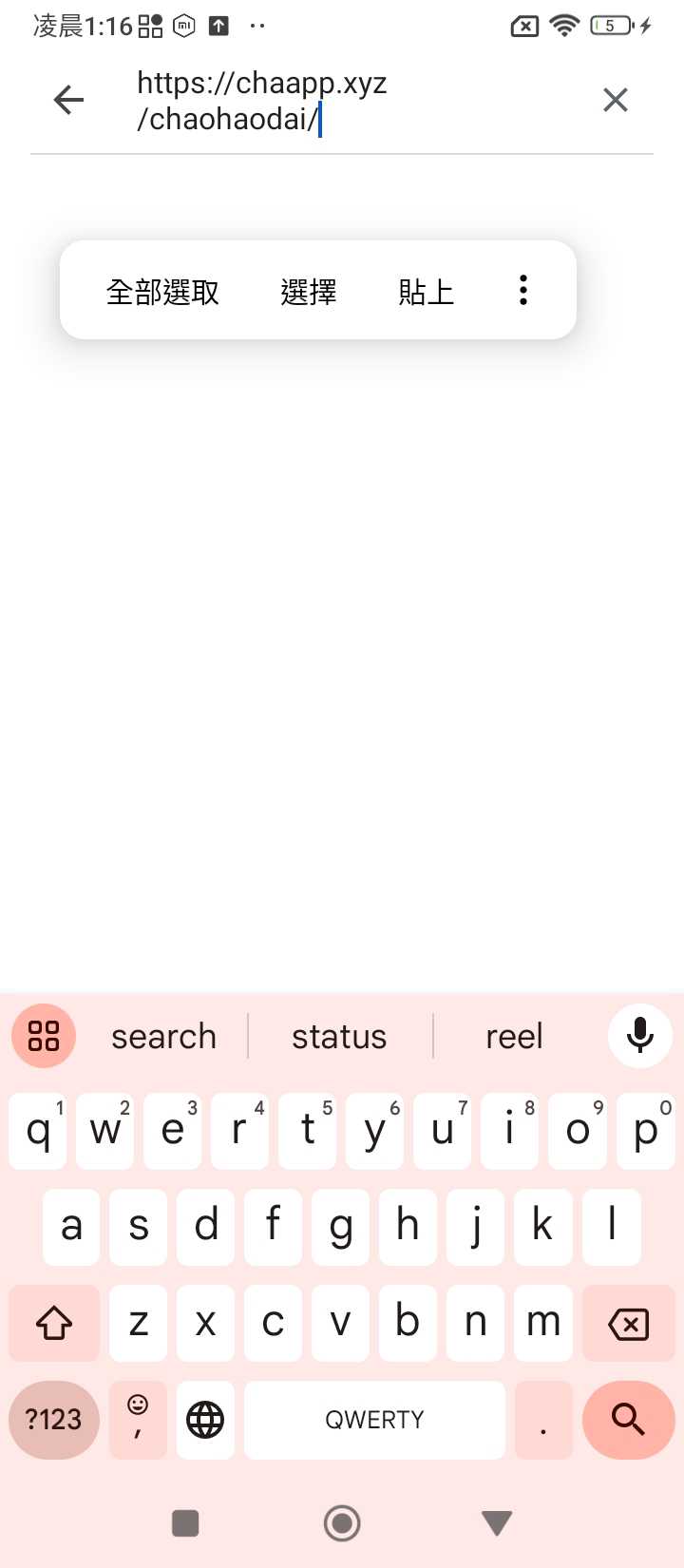Switch to the ?123 symbols keyboard

[53, 1420]
